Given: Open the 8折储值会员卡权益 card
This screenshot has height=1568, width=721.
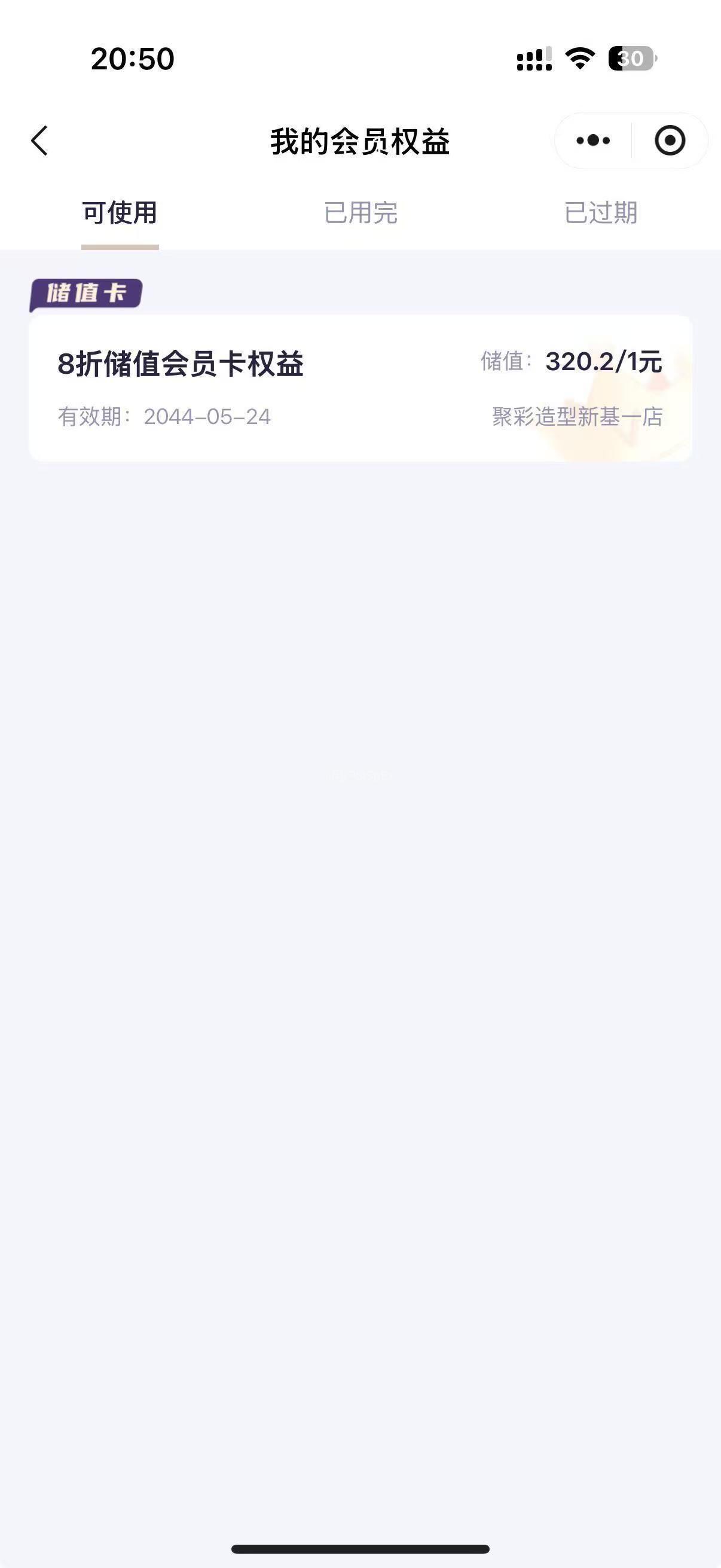Looking at the screenshot, I should [x=360, y=388].
